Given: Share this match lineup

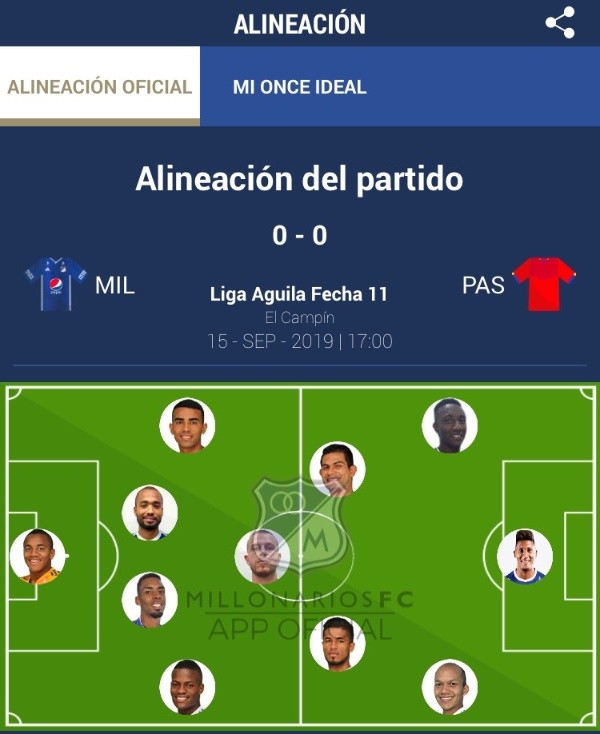Looking at the screenshot, I should (560, 23).
